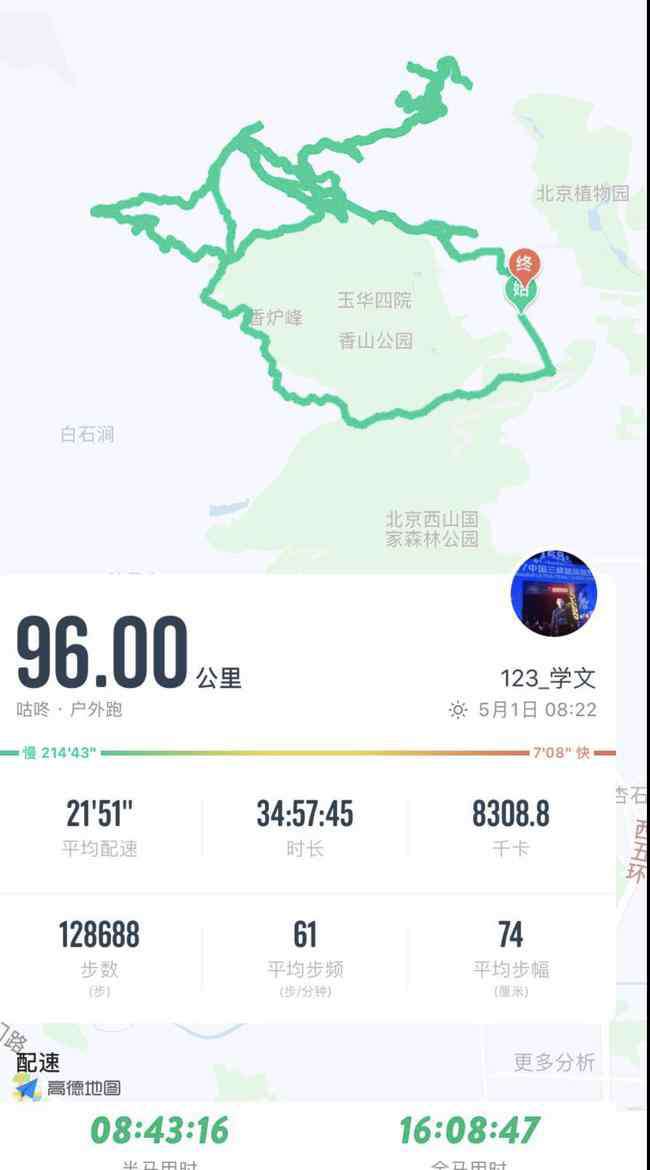Open 更多分析 for detailed run analysis
The image size is (650, 1170).
(x=554, y=1062)
